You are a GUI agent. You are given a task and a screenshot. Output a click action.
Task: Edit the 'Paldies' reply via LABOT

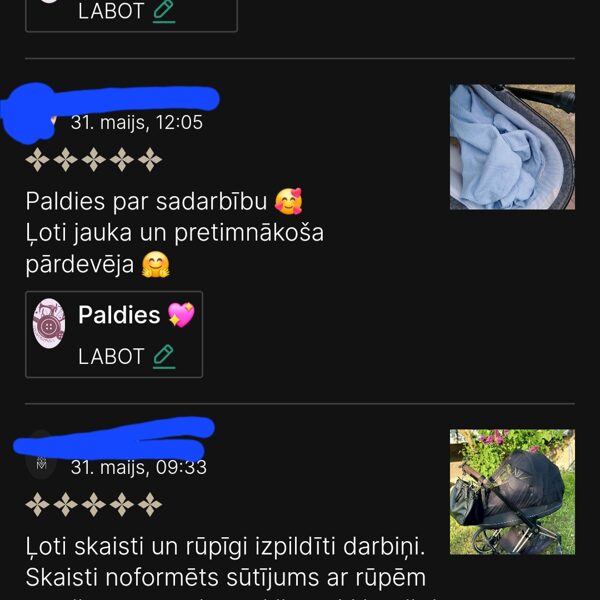point(127,356)
